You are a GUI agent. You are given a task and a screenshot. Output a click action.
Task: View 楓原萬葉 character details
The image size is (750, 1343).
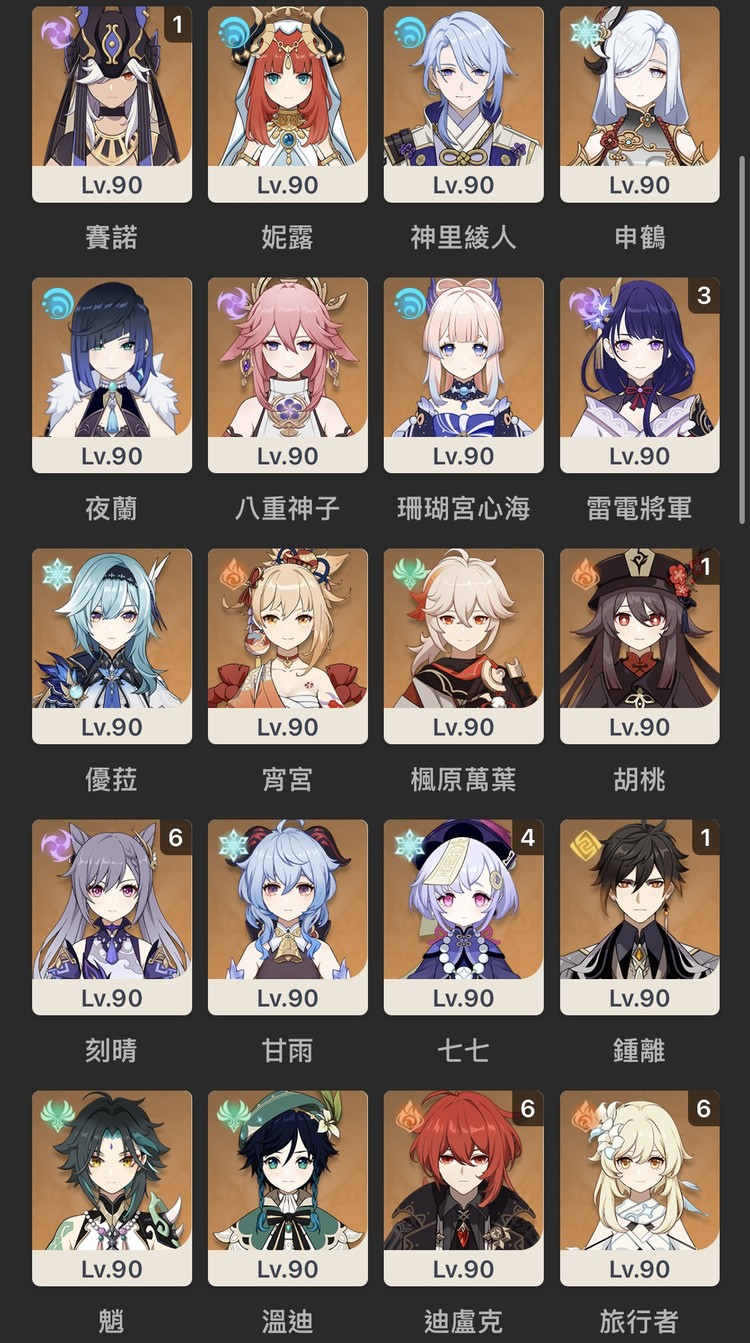click(464, 646)
